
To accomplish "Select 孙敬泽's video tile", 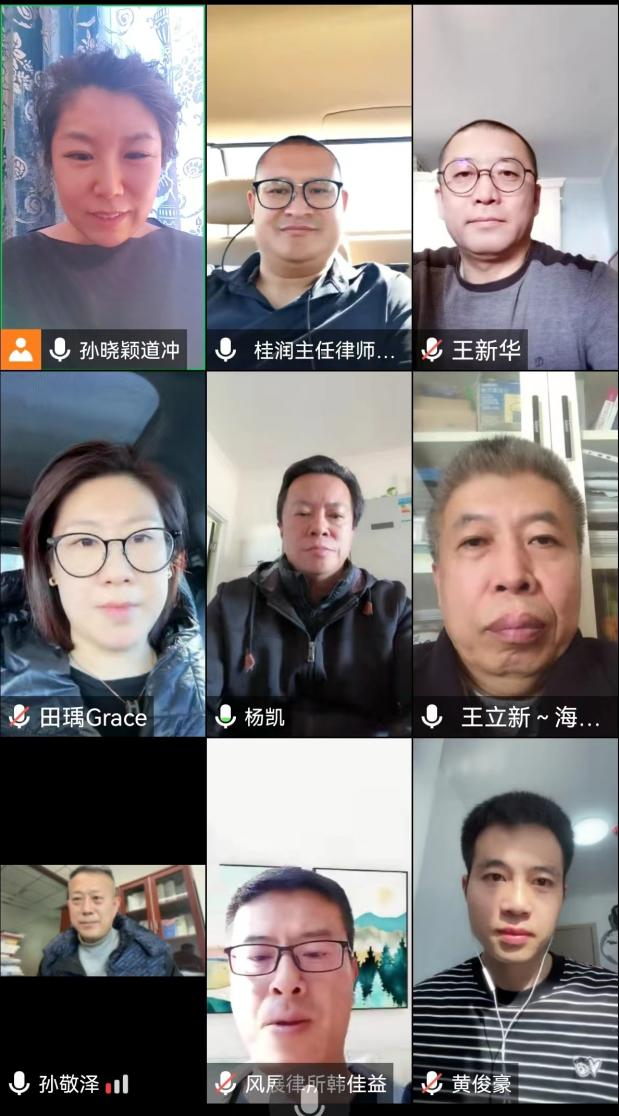I will coord(103,920).
